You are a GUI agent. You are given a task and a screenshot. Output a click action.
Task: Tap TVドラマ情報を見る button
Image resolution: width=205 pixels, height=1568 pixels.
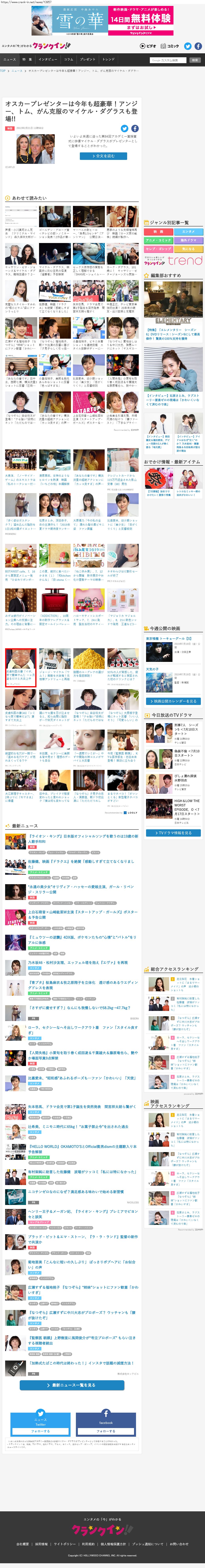point(173,833)
